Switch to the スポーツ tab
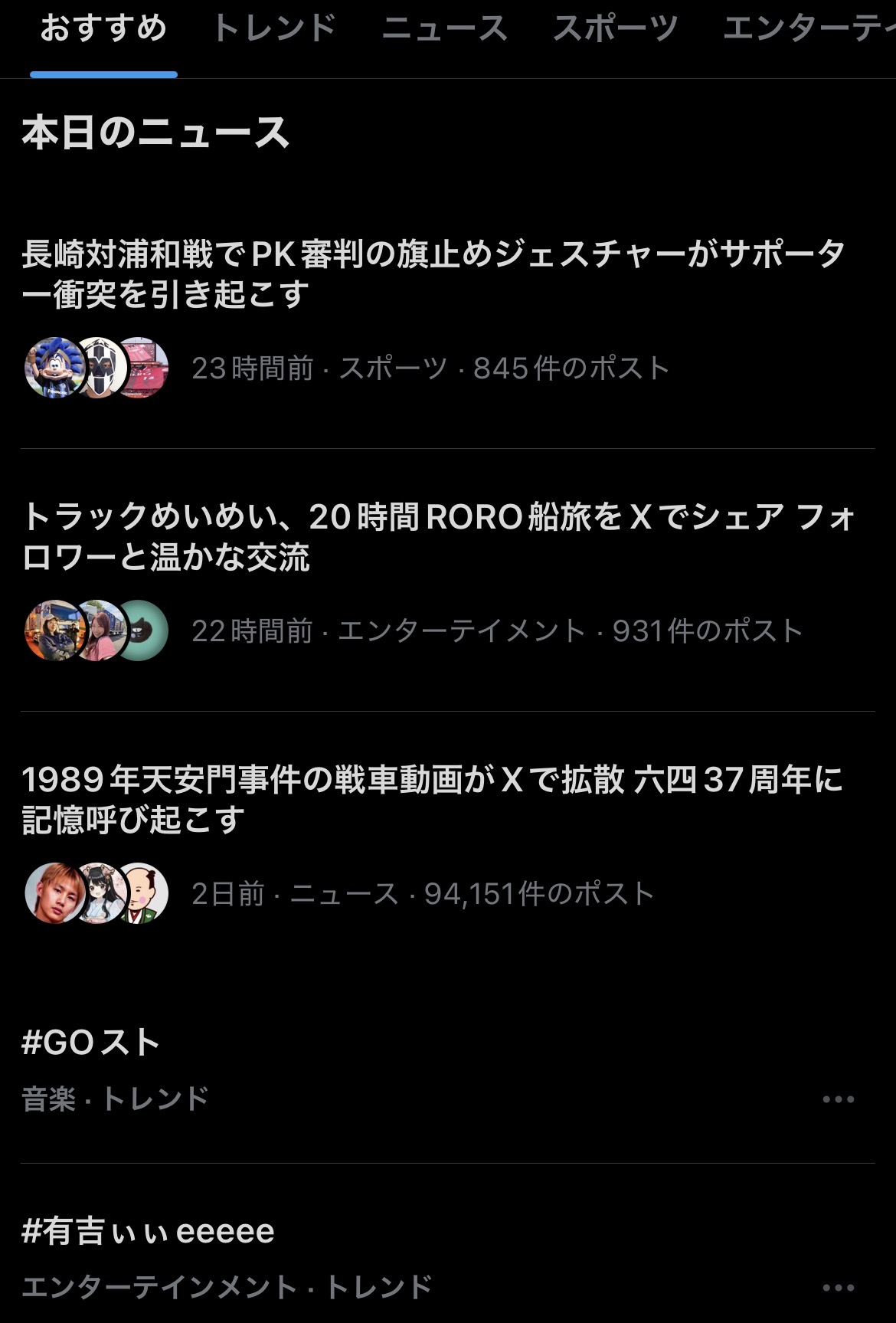The image size is (896, 1323). 615,29
